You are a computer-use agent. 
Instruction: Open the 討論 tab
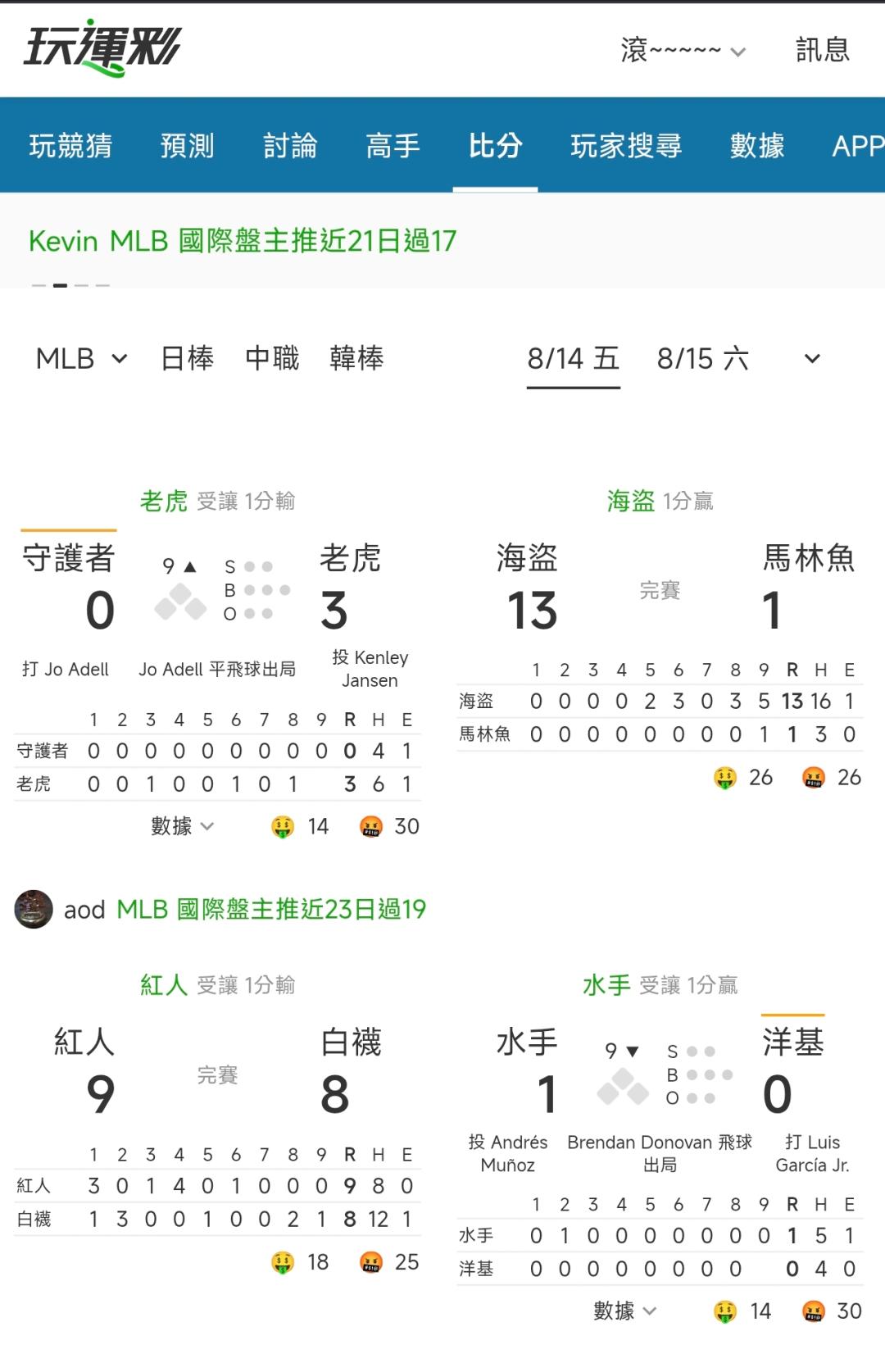coord(290,146)
